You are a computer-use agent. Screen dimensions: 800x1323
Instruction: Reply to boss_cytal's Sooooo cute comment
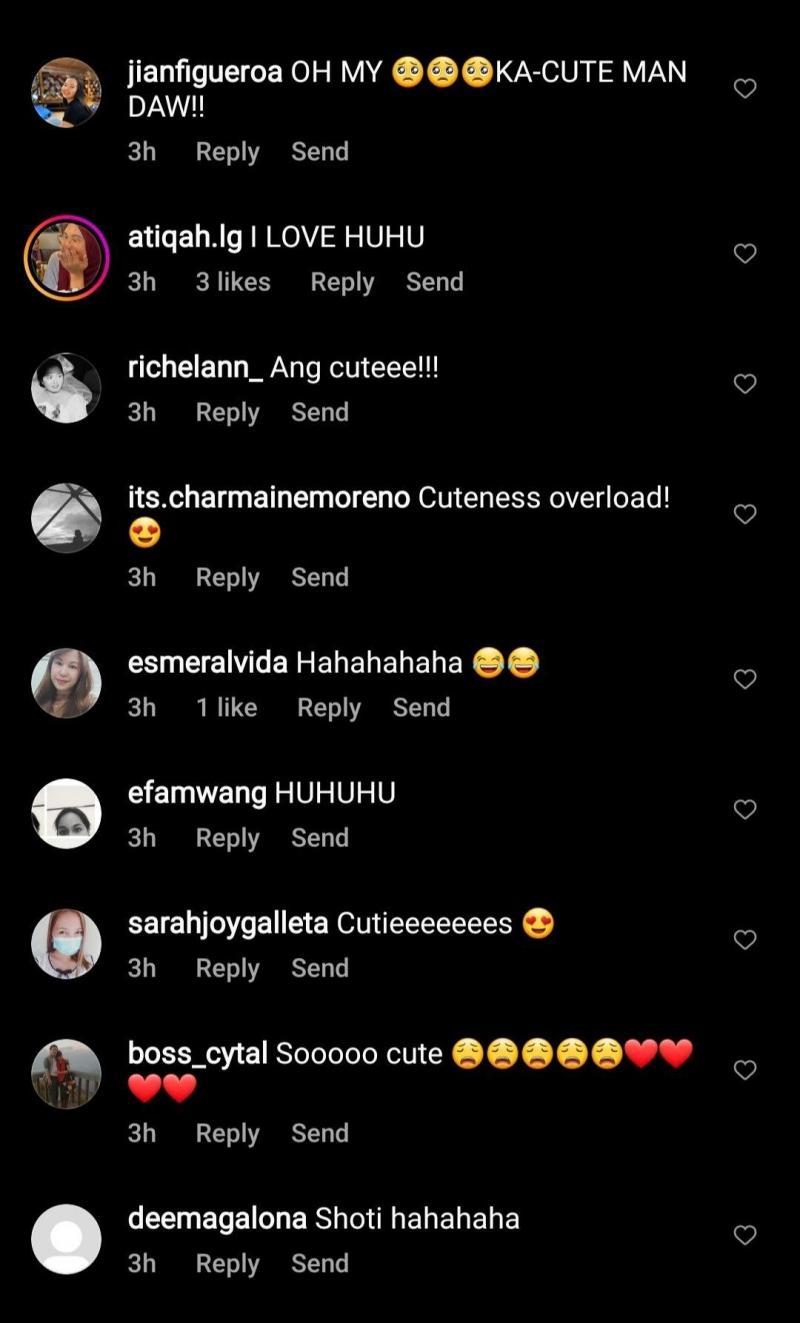pyautogui.click(x=227, y=1133)
